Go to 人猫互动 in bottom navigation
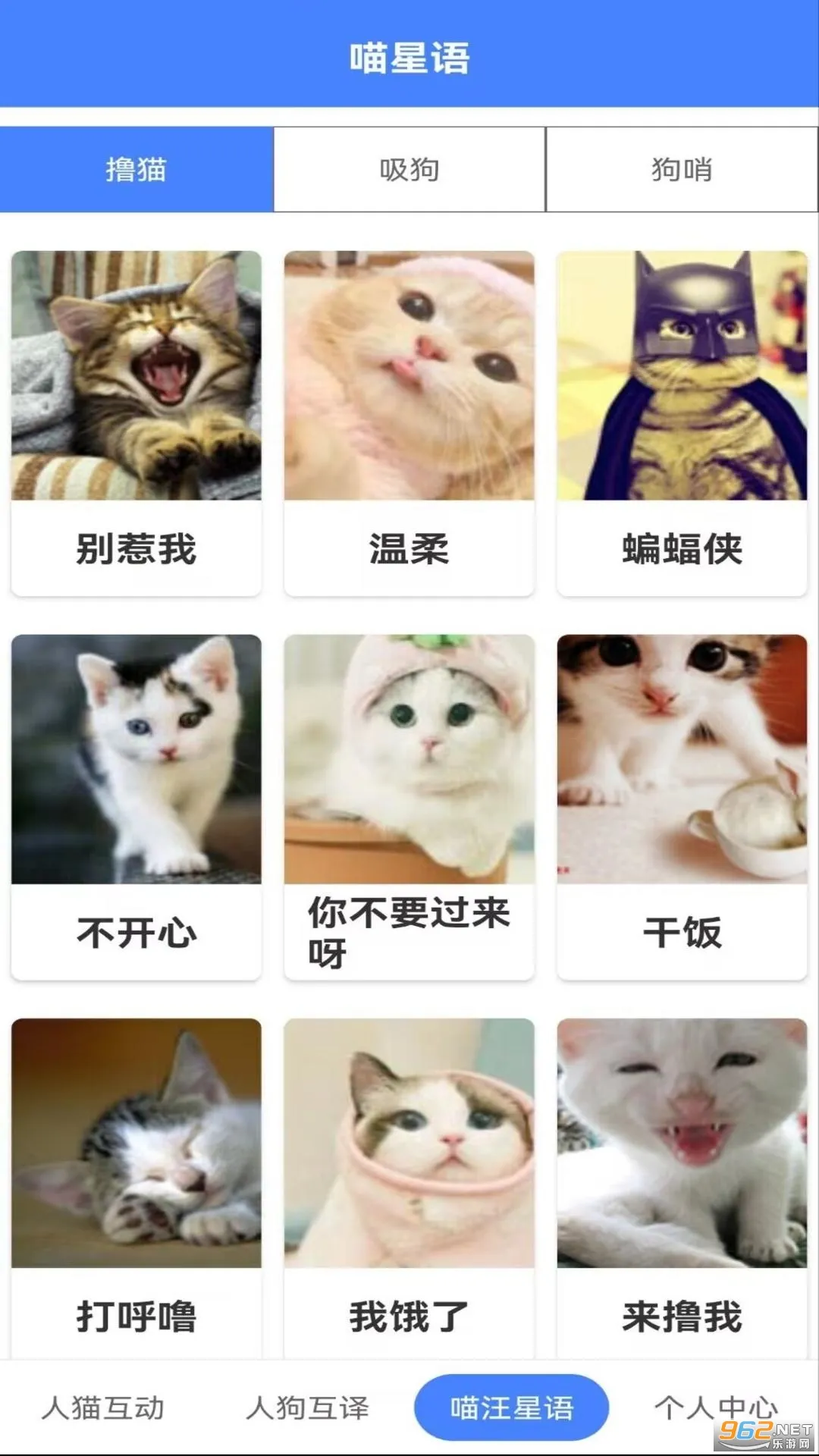This screenshot has width=819, height=1456. click(103, 1408)
